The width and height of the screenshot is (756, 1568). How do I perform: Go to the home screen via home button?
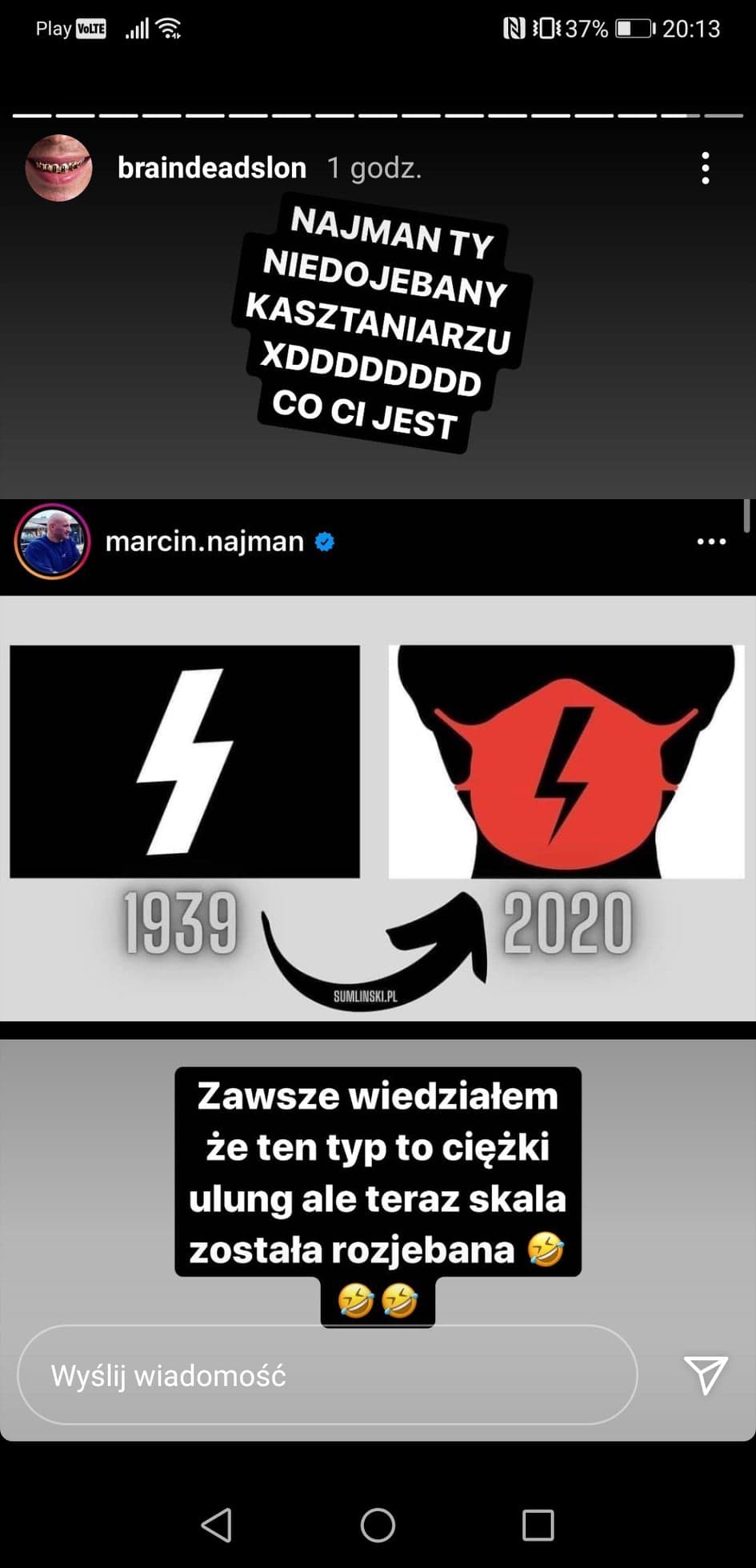click(x=378, y=1525)
